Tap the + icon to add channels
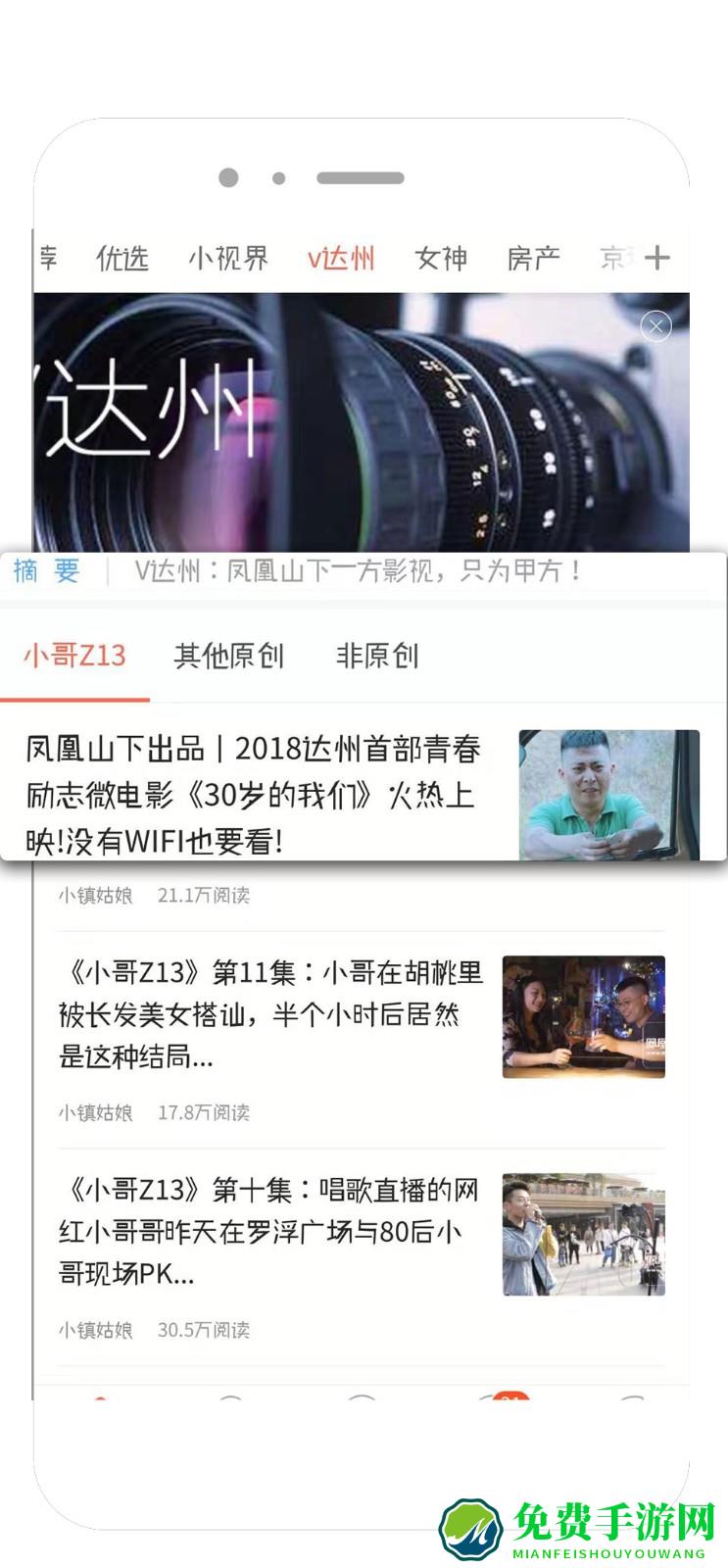Viewport: 728px width, 1568px height. point(658,257)
